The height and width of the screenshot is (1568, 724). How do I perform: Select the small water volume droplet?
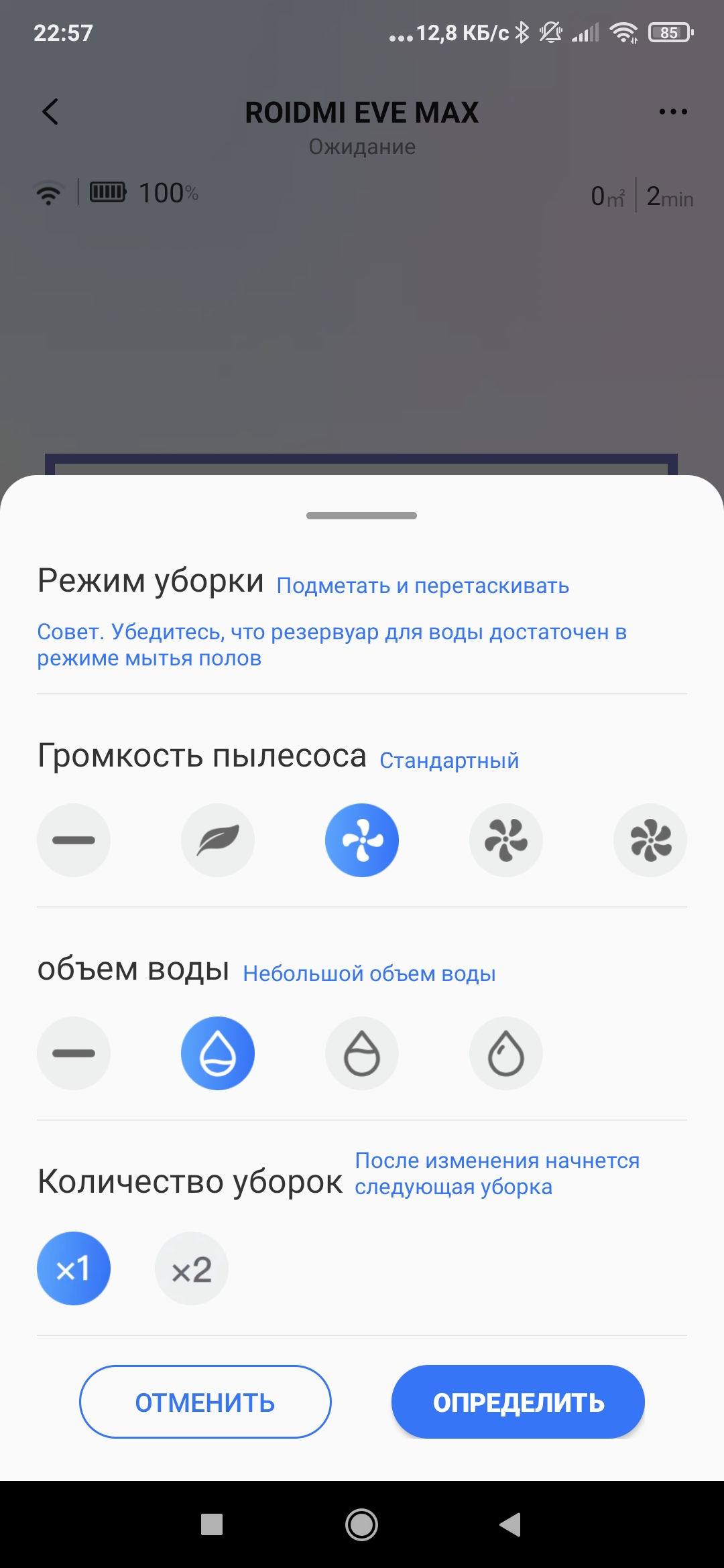pyautogui.click(x=218, y=1053)
